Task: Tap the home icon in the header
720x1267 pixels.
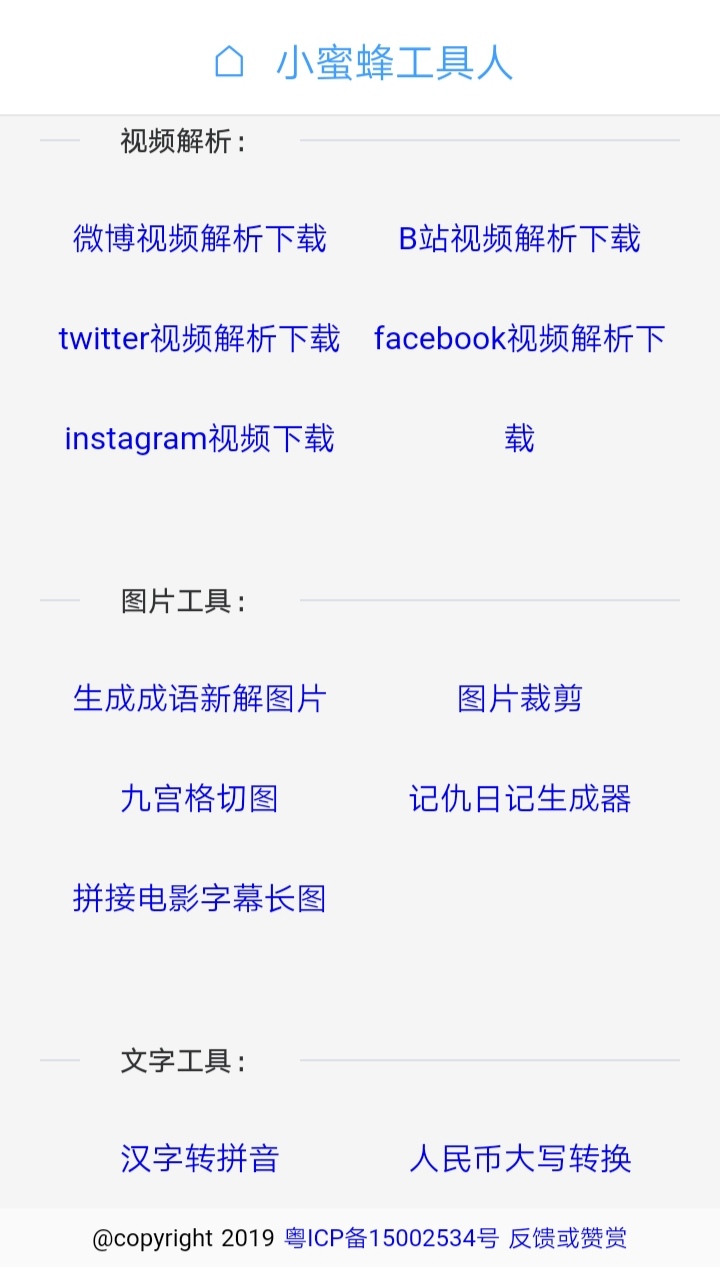Action: (229, 62)
